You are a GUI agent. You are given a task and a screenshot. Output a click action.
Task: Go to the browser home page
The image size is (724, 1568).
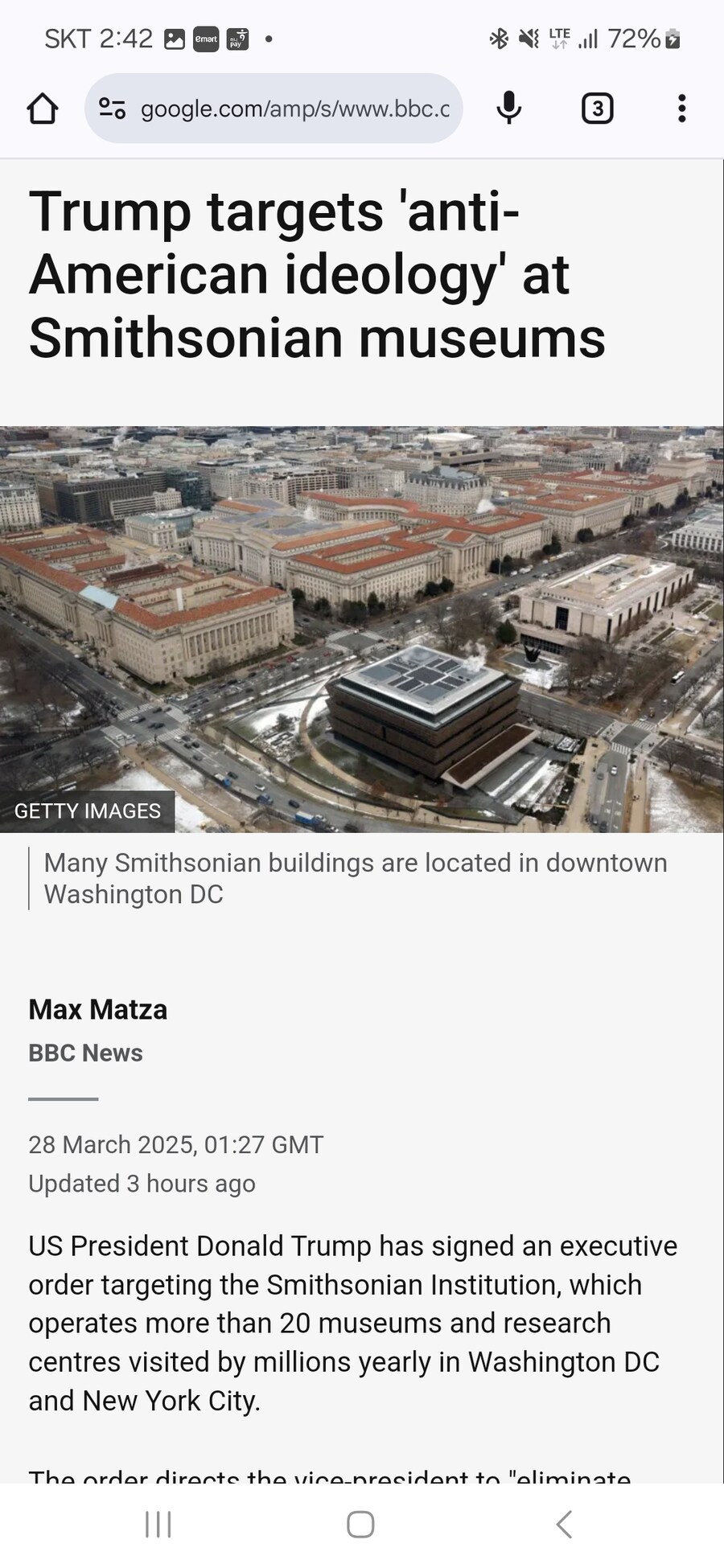click(x=43, y=109)
